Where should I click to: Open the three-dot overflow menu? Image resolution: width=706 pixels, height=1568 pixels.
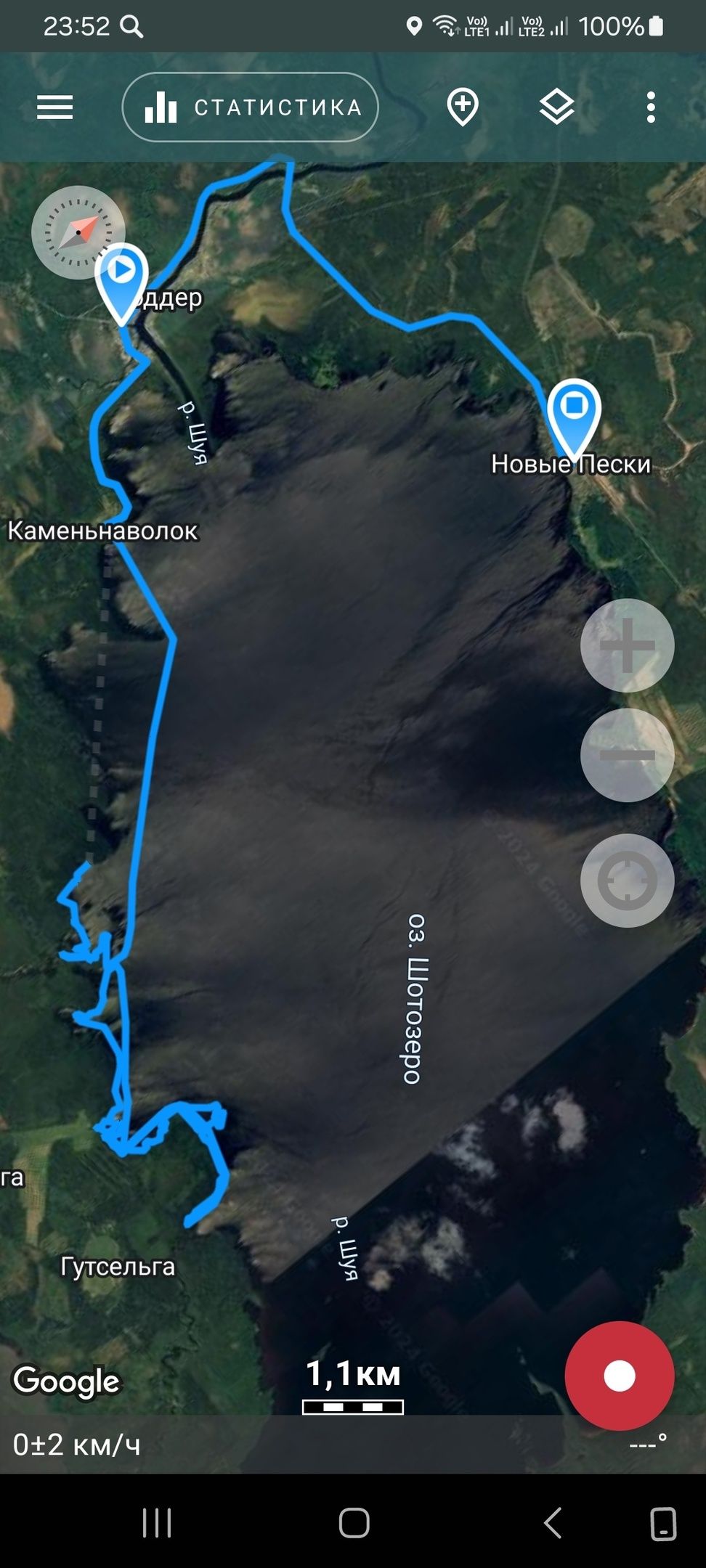tap(651, 107)
